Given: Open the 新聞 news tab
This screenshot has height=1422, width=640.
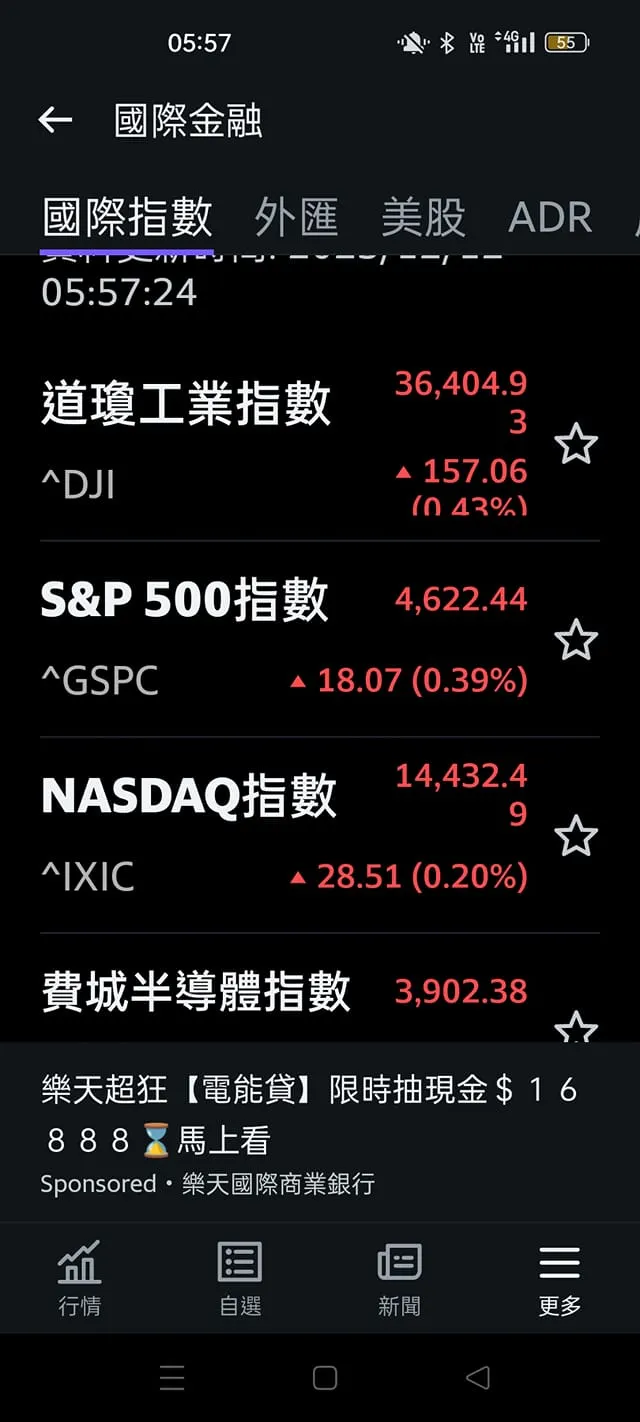Looking at the screenshot, I should pyautogui.click(x=399, y=1278).
